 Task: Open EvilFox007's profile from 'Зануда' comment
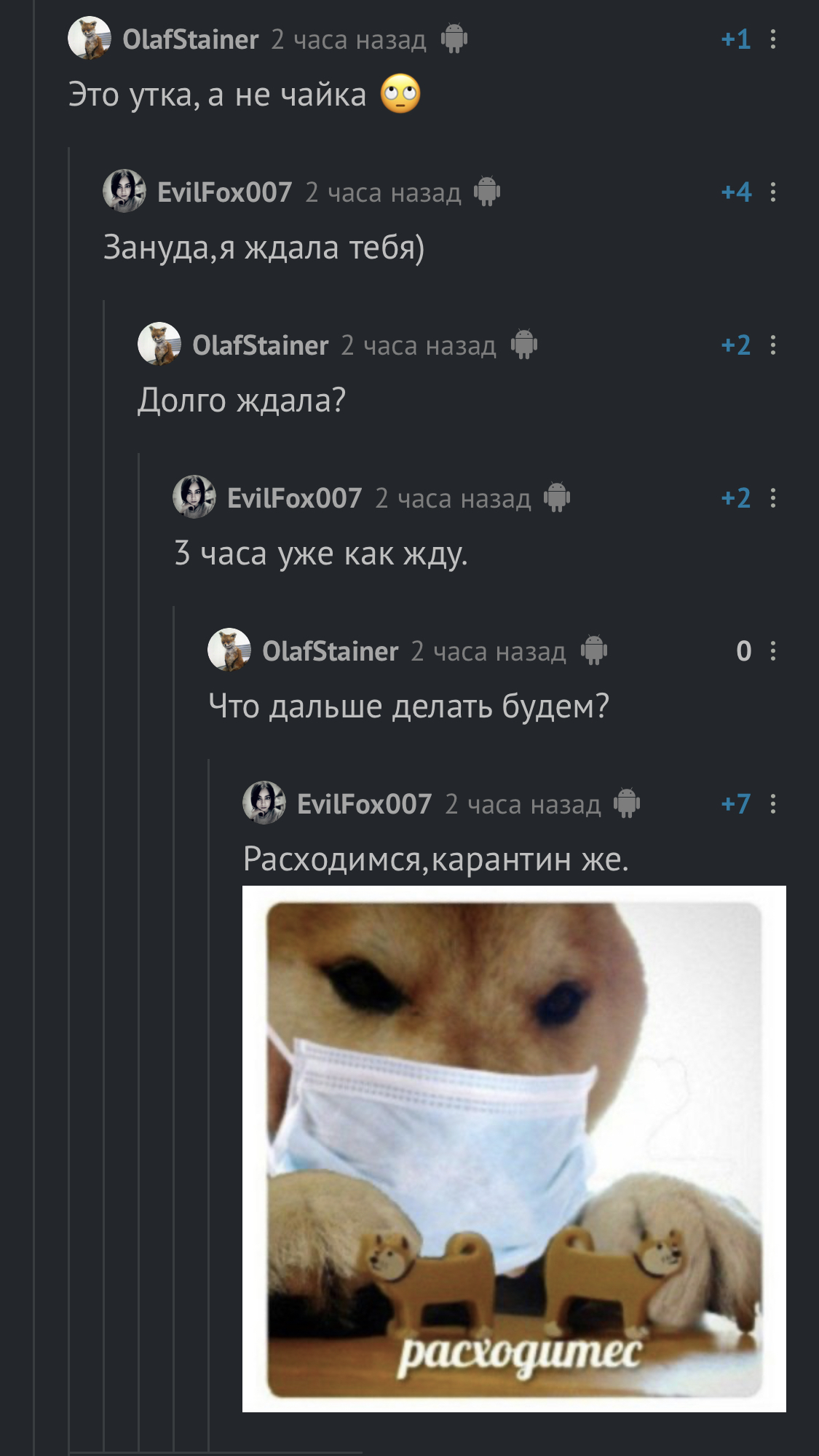224,192
